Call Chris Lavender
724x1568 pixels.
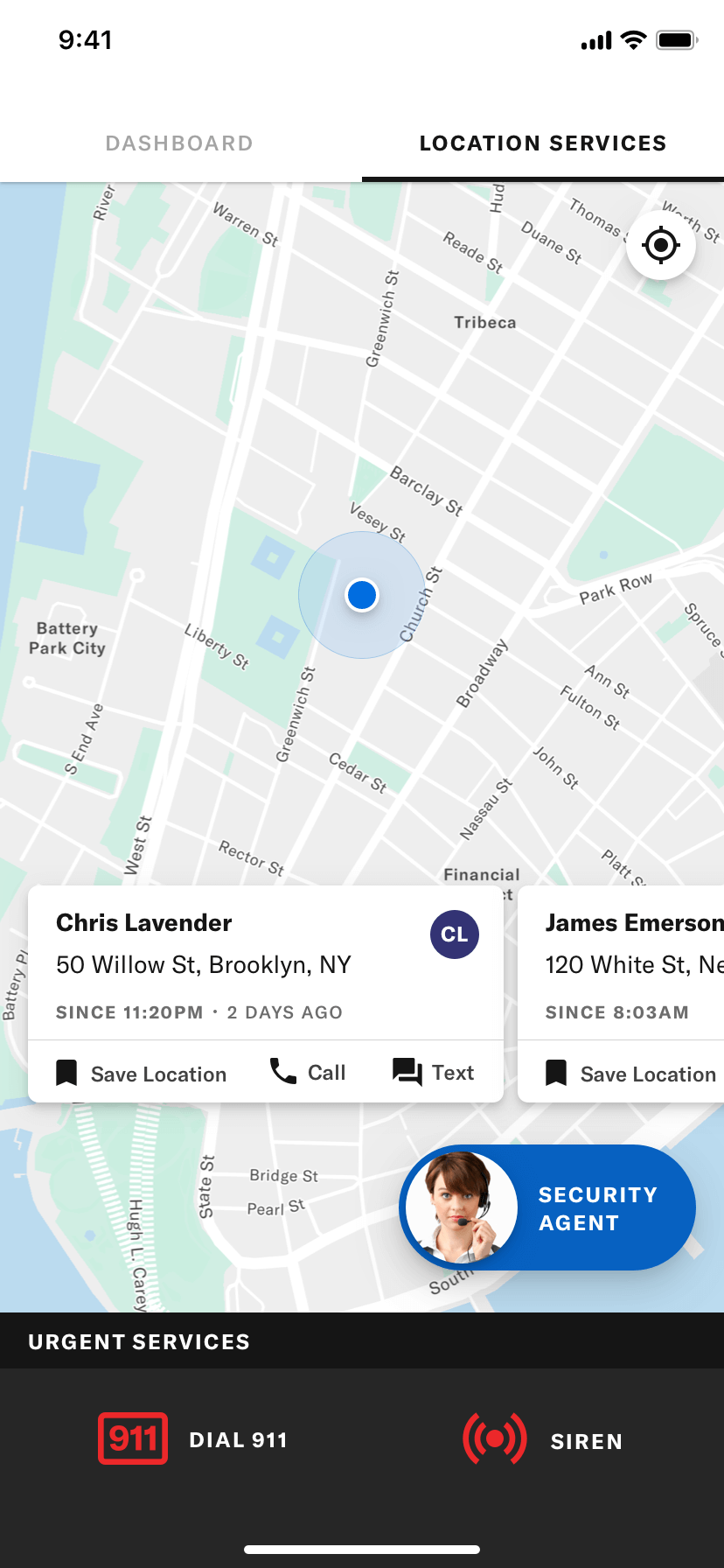[308, 1072]
